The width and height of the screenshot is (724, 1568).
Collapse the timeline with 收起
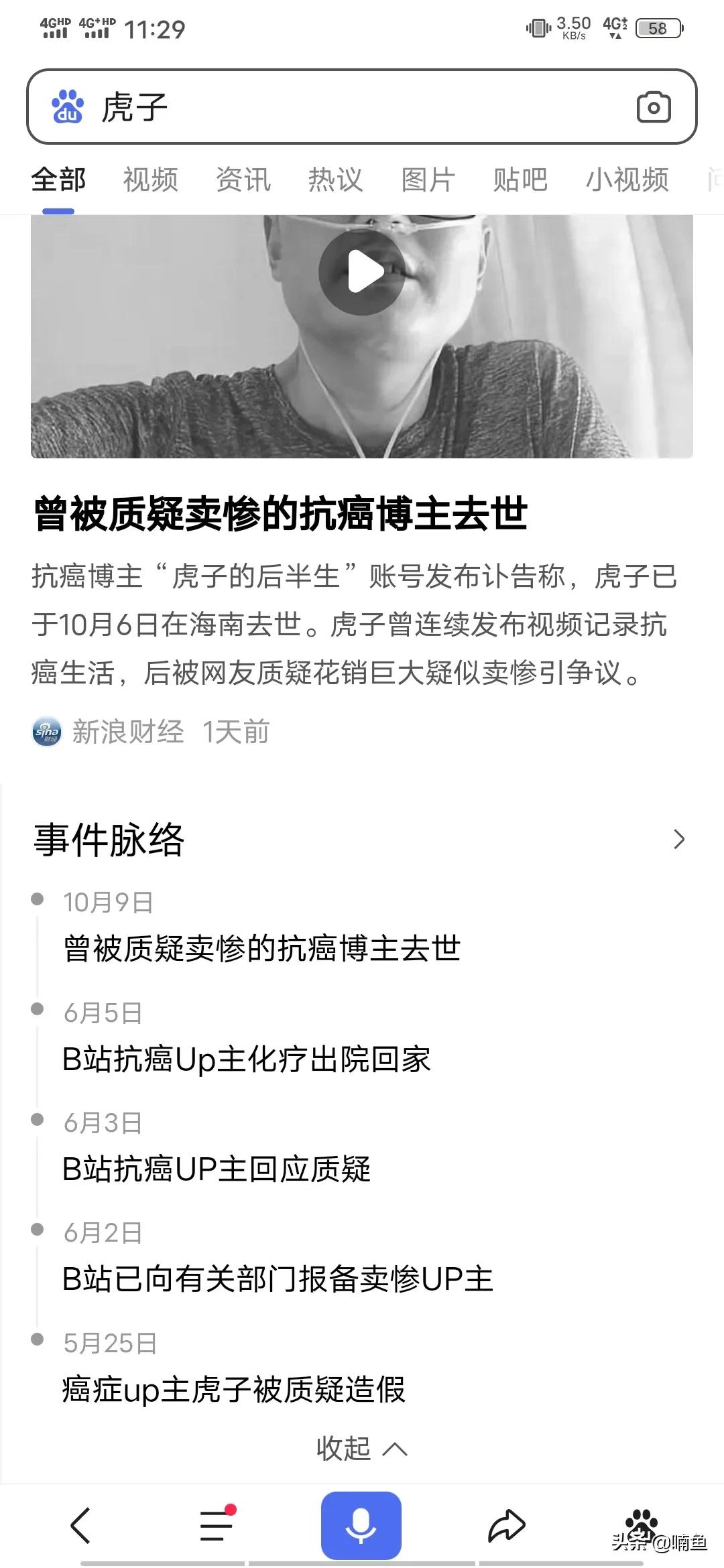362,1449
